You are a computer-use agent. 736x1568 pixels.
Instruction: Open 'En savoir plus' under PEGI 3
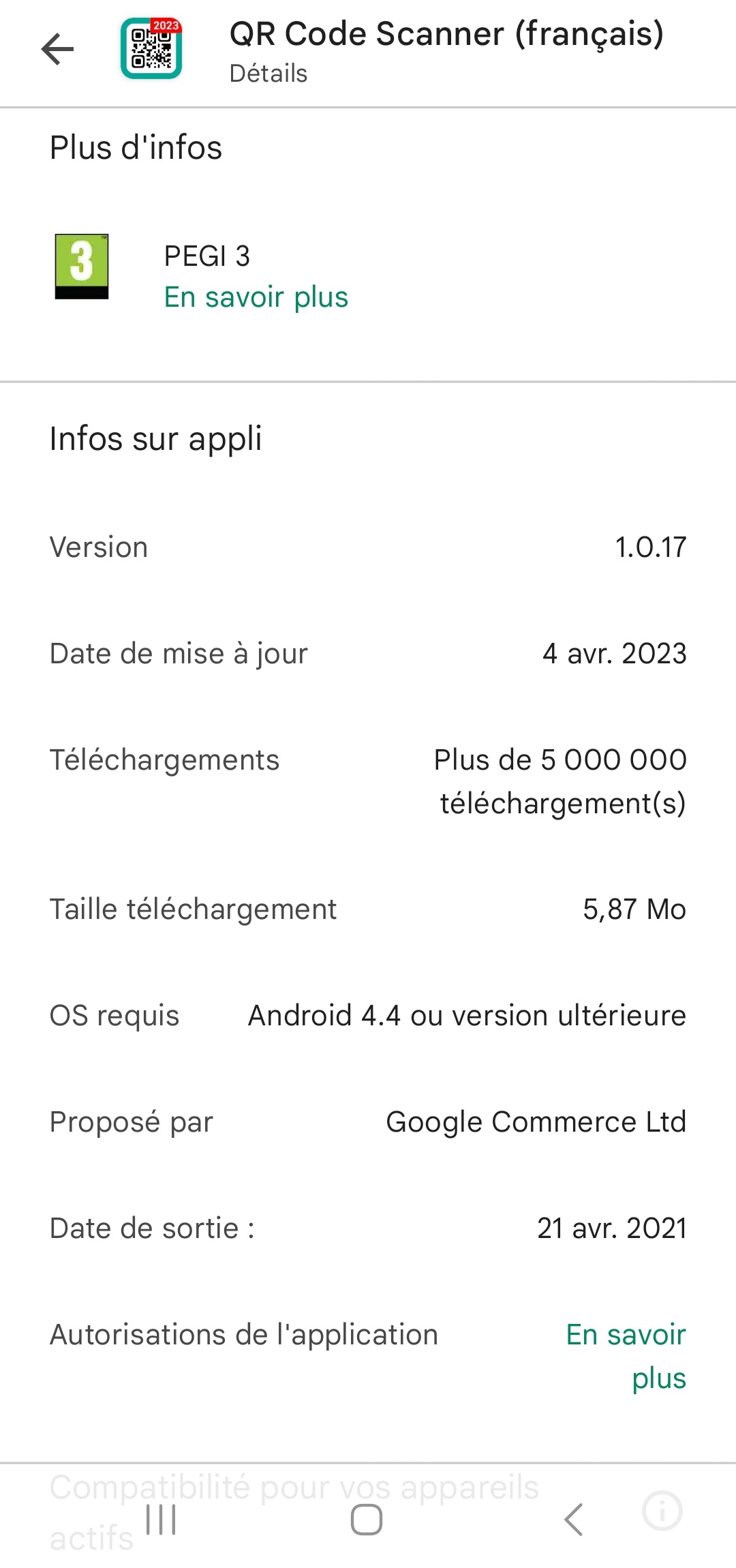tap(256, 297)
